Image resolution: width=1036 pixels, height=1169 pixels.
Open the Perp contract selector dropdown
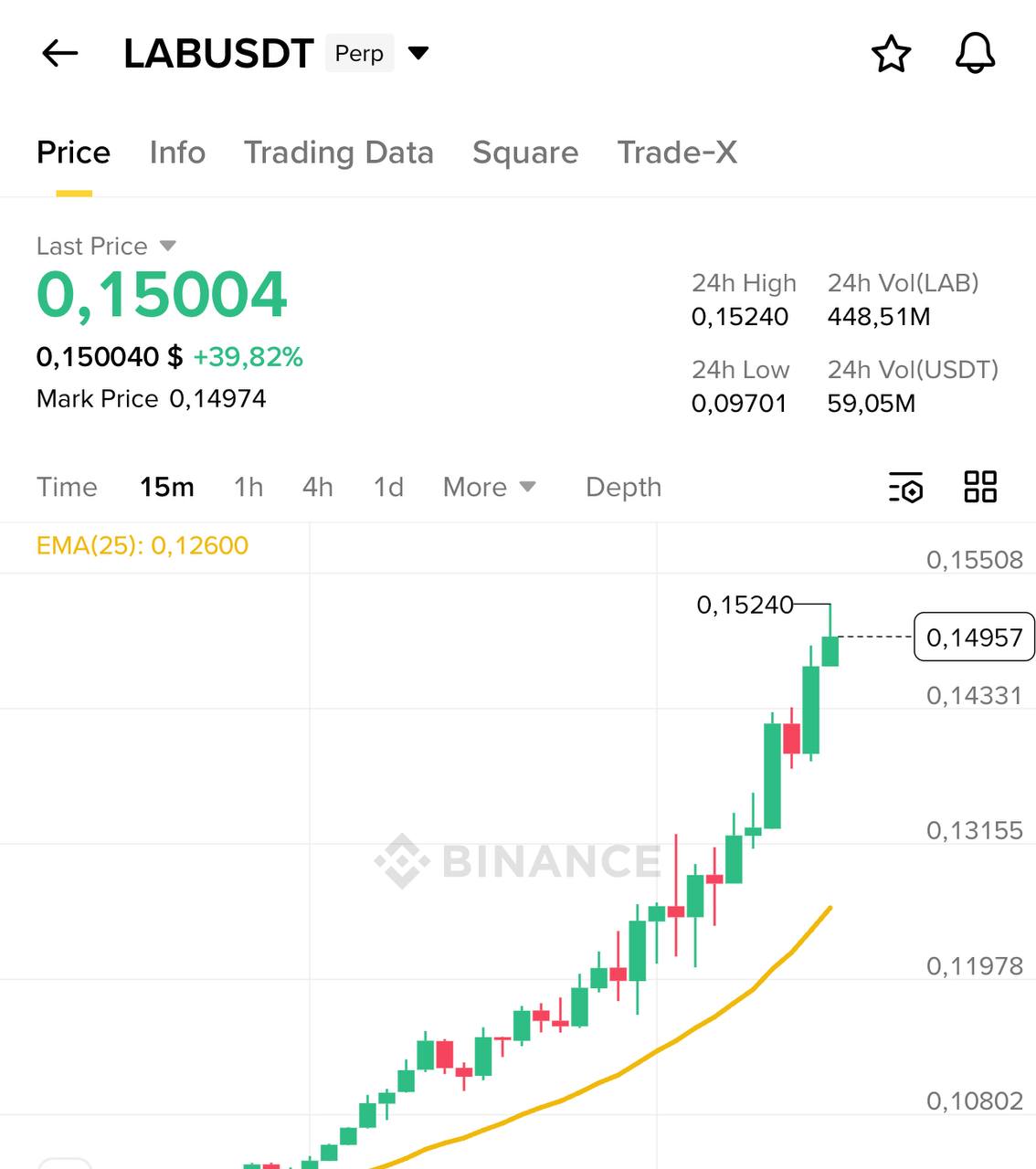[x=418, y=53]
